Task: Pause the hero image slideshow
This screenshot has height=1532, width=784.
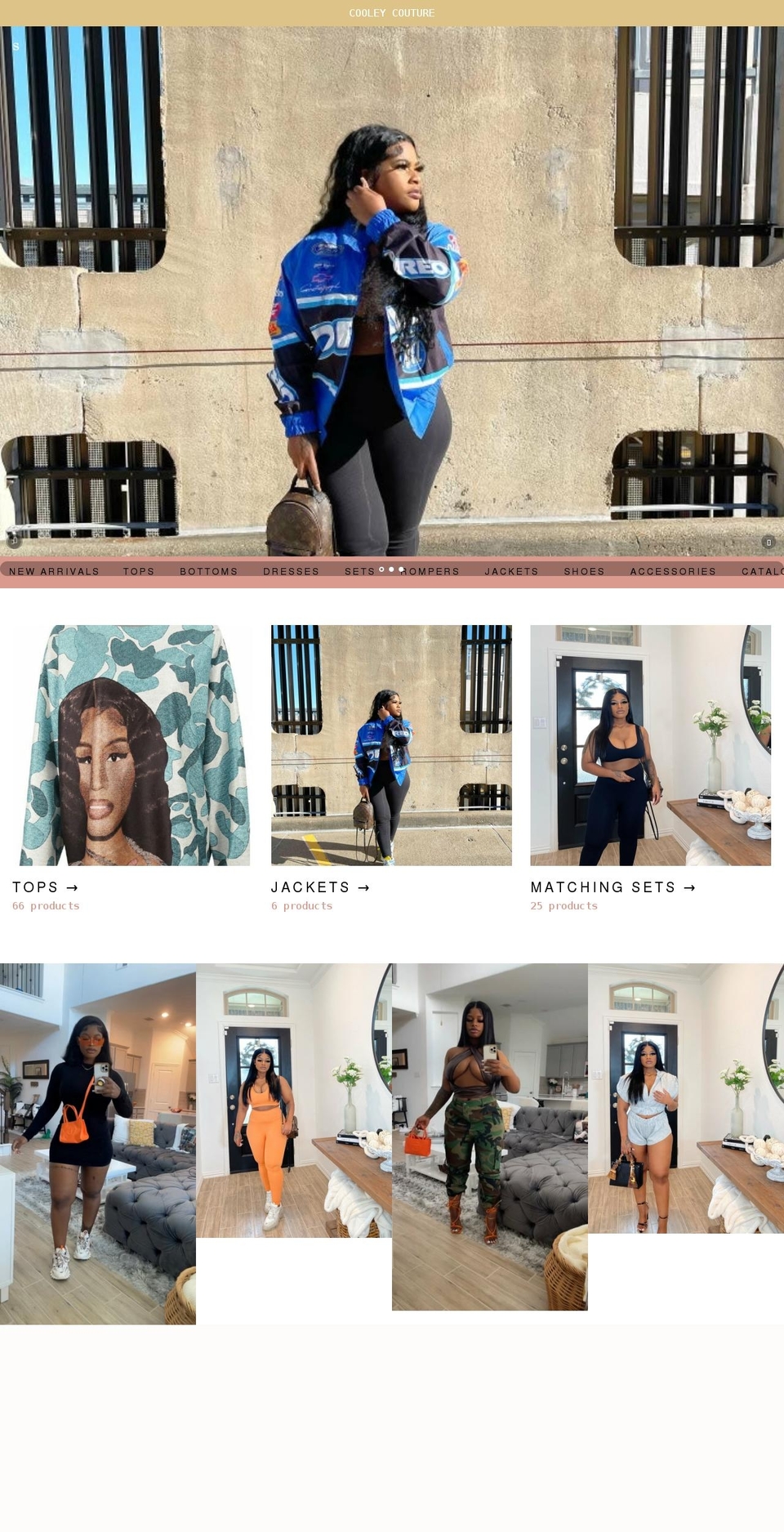Action: [768, 541]
